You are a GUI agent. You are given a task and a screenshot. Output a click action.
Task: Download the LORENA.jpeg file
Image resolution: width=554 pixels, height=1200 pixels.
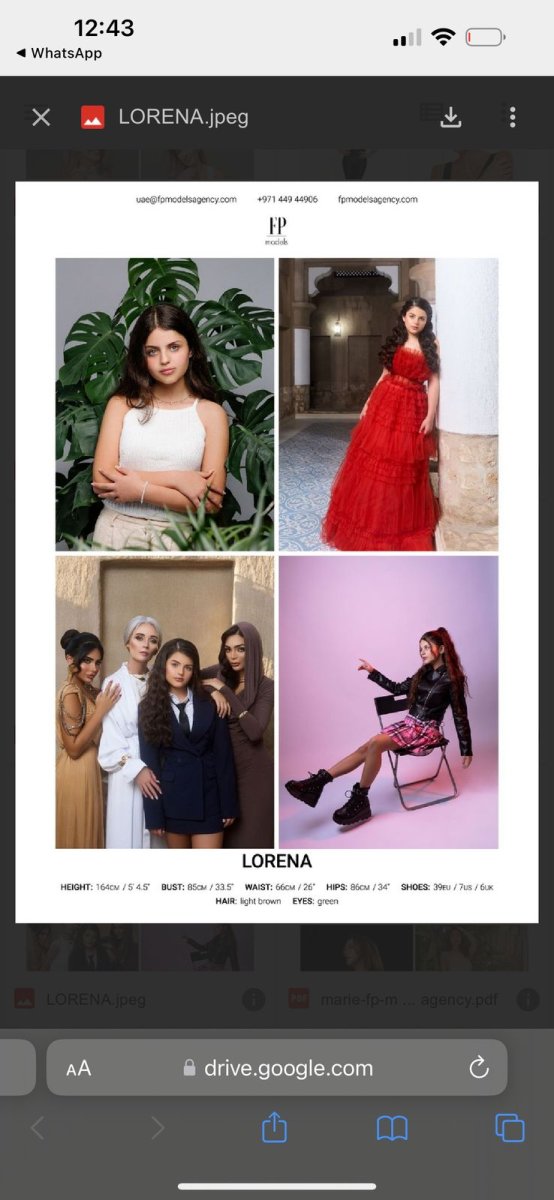(x=451, y=117)
